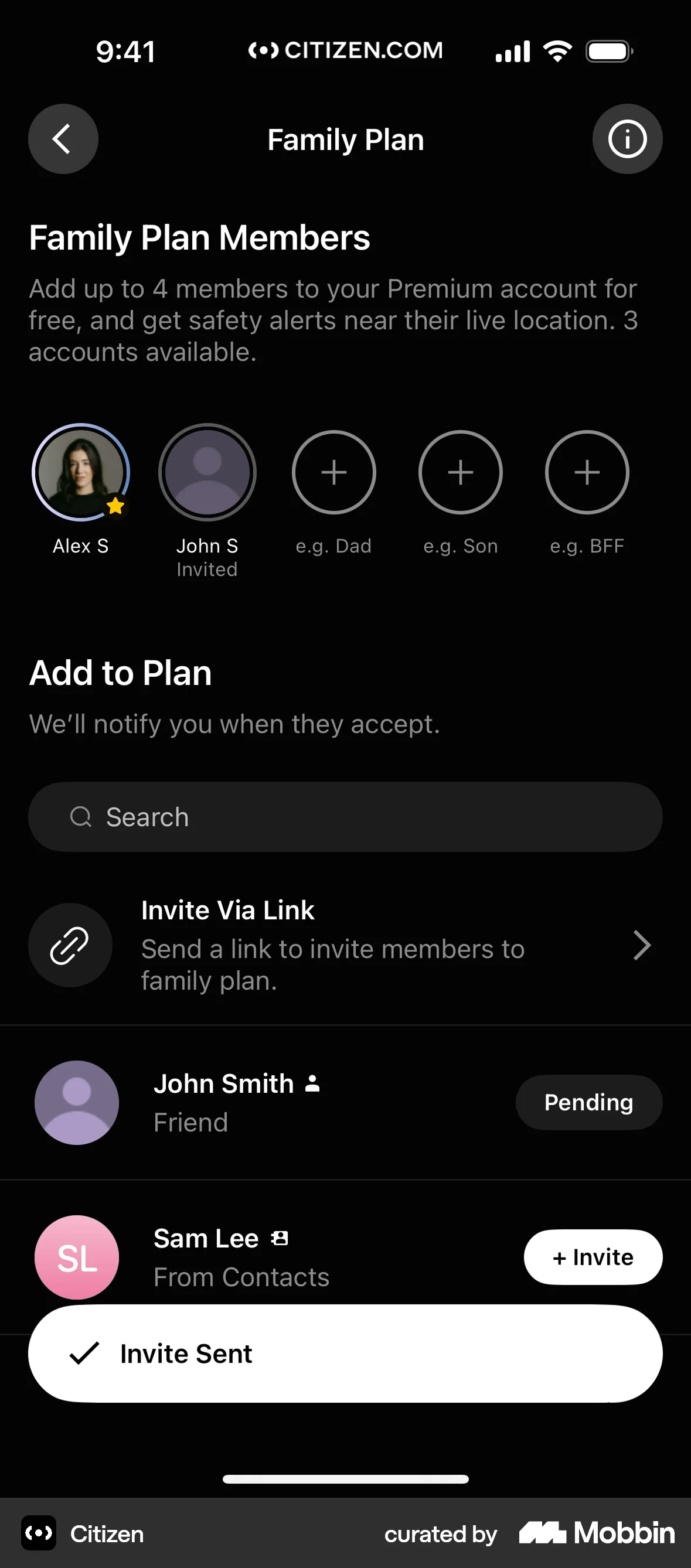Click the star badge on Alex S avatar
Screen dimensions: 691x1568
(x=115, y=505)
